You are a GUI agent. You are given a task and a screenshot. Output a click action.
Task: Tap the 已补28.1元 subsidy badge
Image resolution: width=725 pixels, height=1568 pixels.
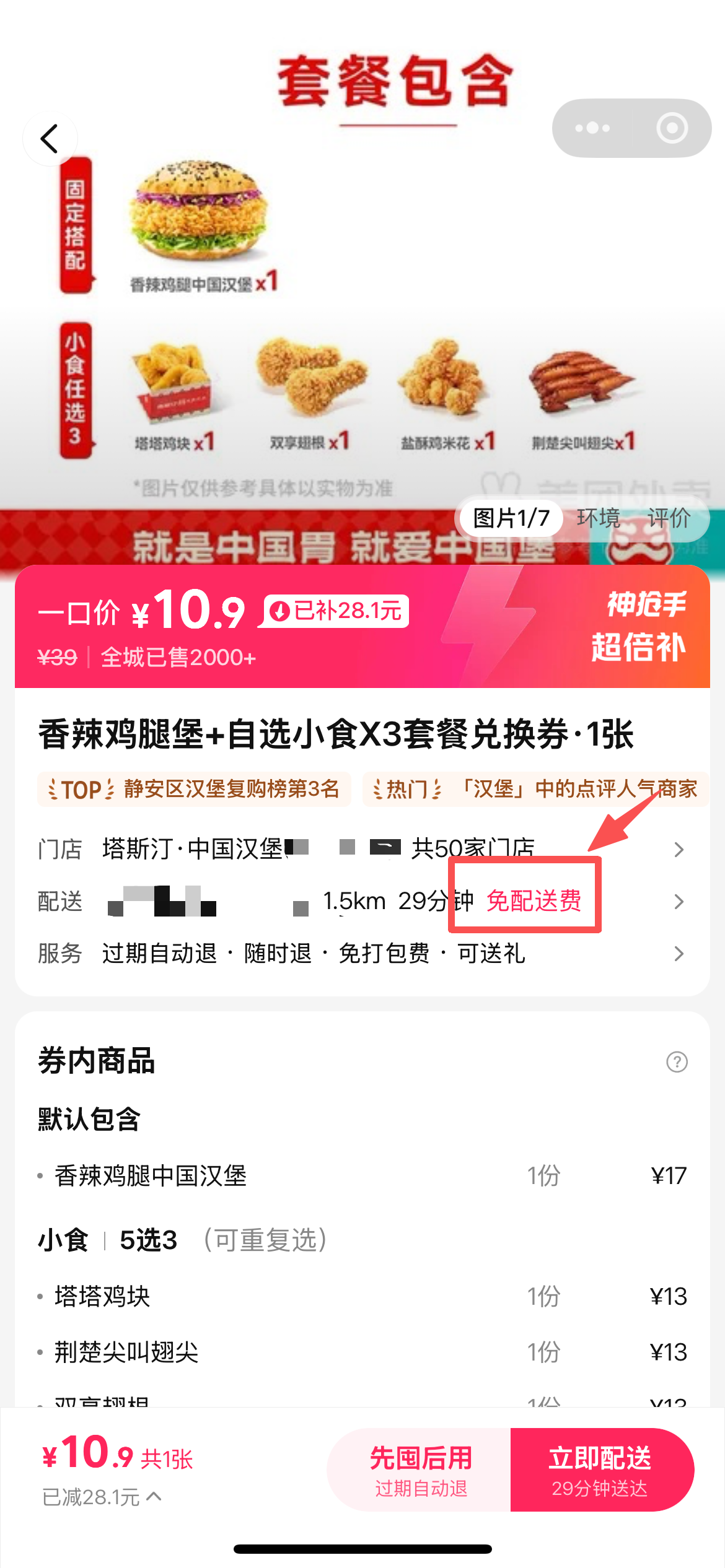[x=336, y=611]
